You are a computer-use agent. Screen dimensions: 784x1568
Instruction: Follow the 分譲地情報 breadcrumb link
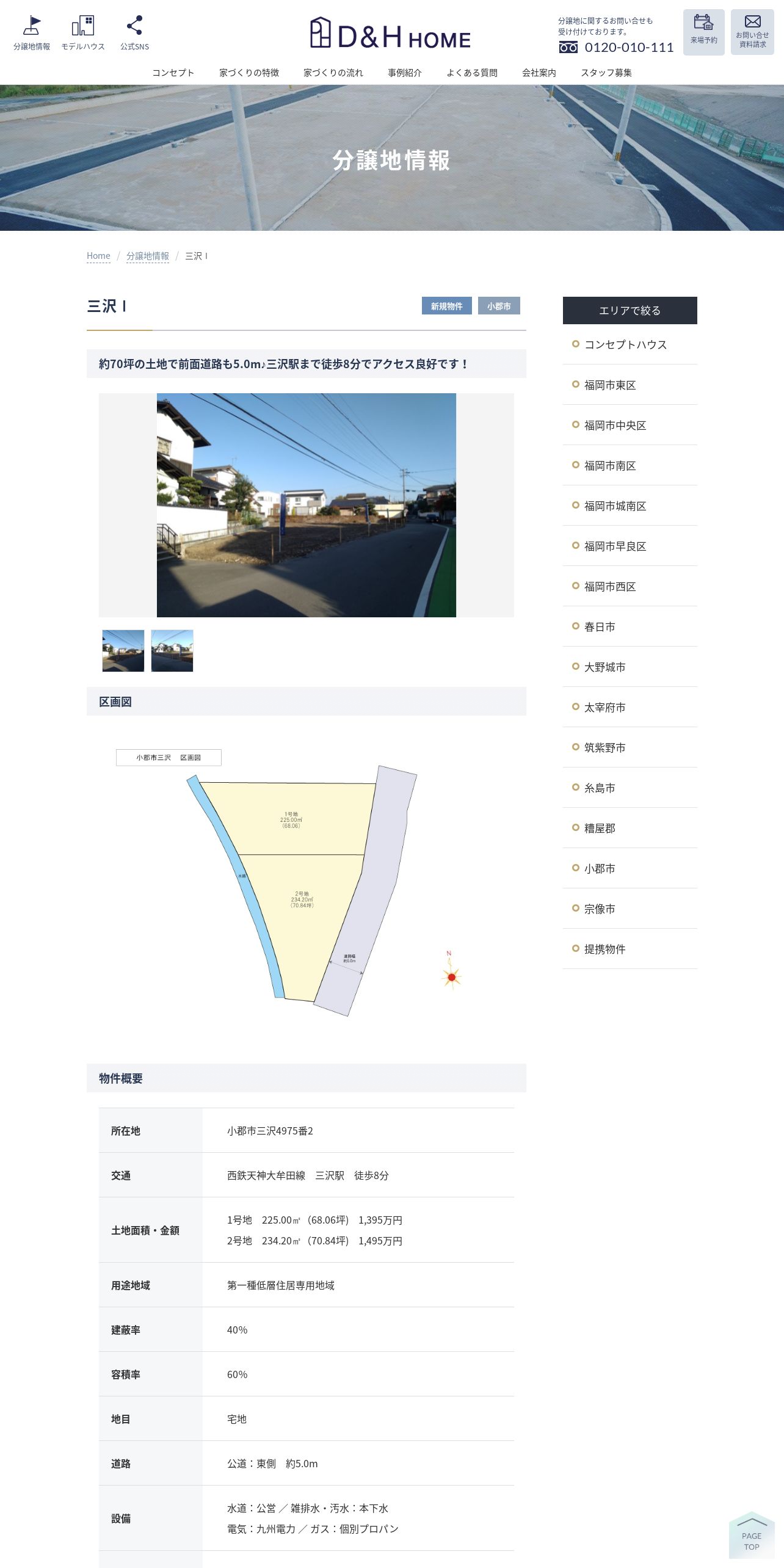(x=148, y=256)
